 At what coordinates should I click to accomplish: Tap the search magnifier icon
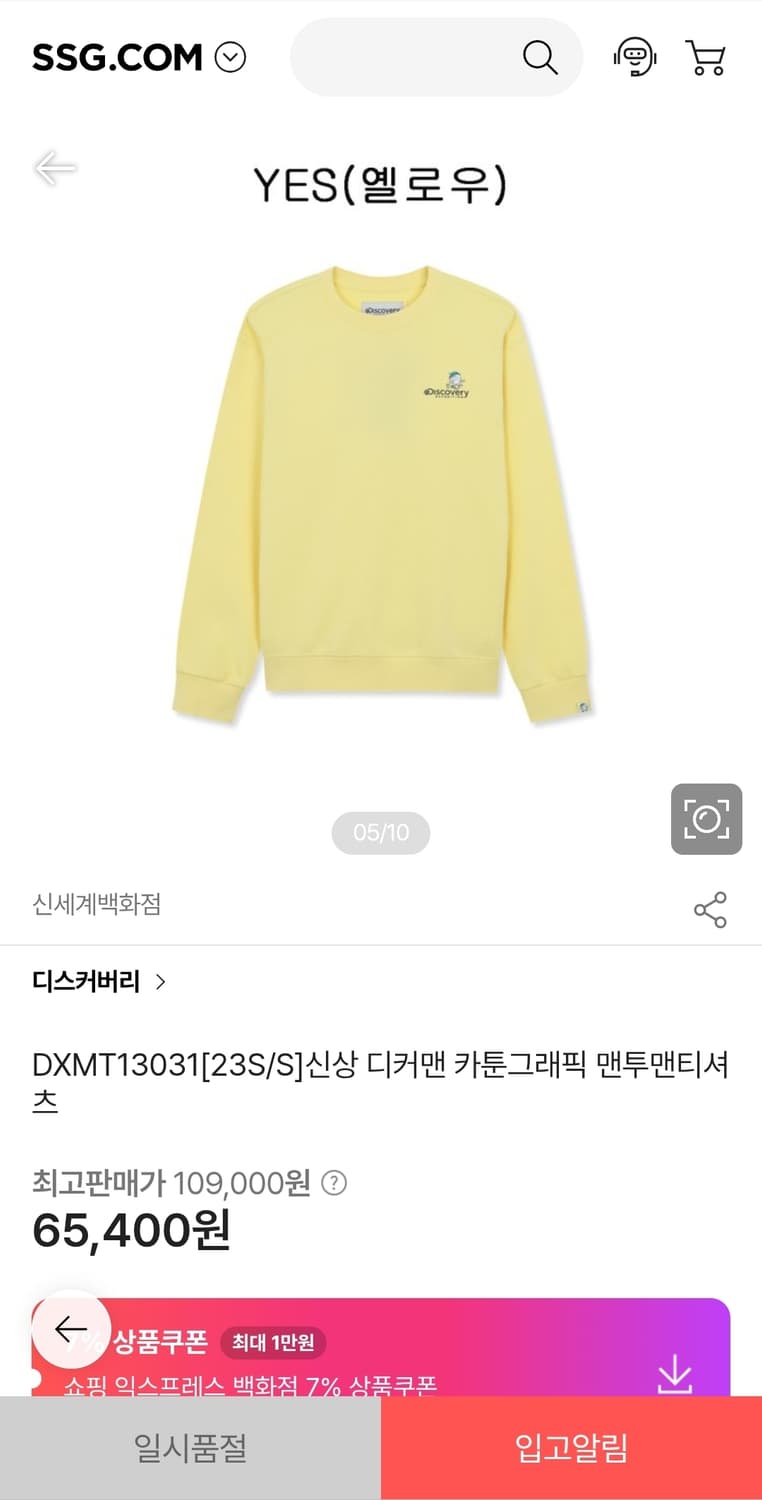(x=540, y=57)
